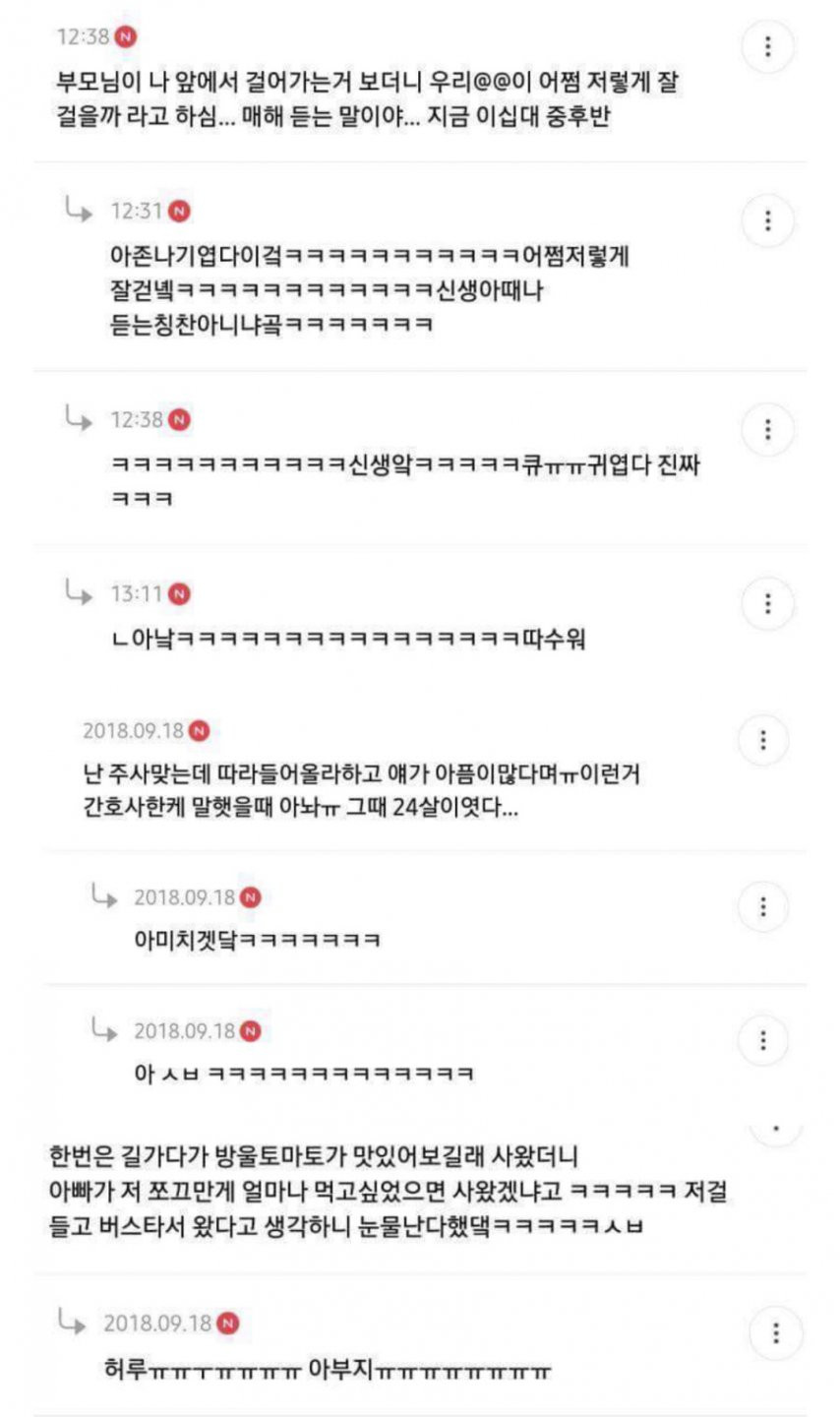Open options for the 12:38 comment about 부모님
The image size is (840, 1417).
coord(767,46)
